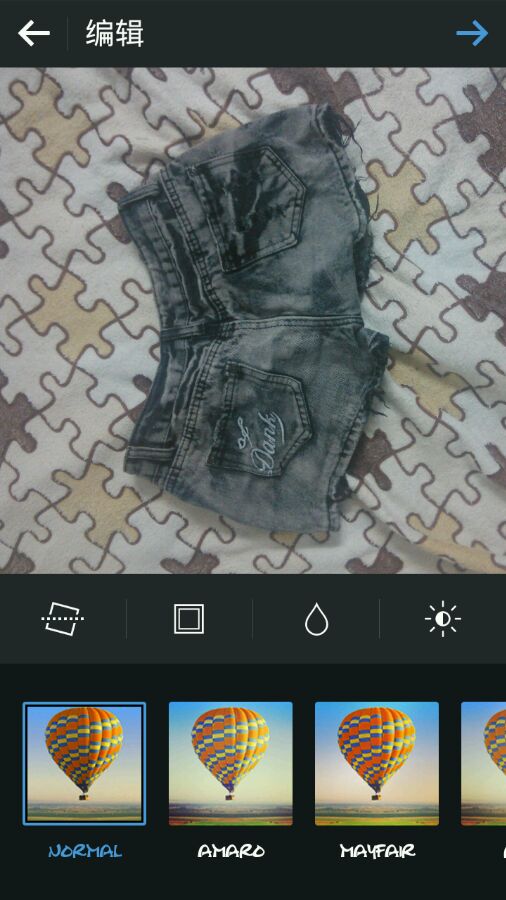Image resolution: width=506 pixels, height=900 pixels.
Task: Apply the Amaro filter
Action: pos(231,764)
